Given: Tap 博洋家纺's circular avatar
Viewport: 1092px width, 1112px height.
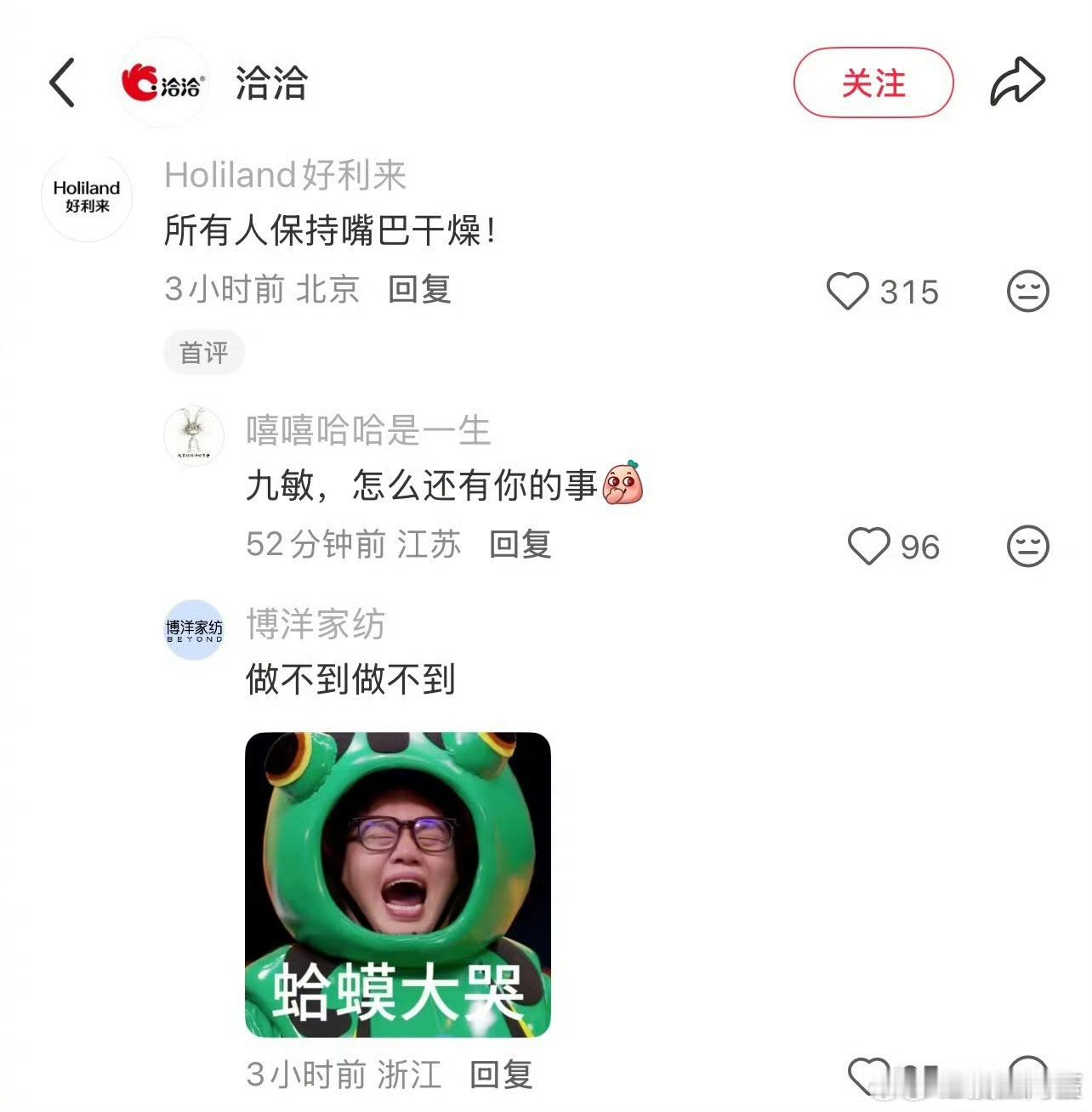Looking at the screenshot, I should click(x=195, y=631).
